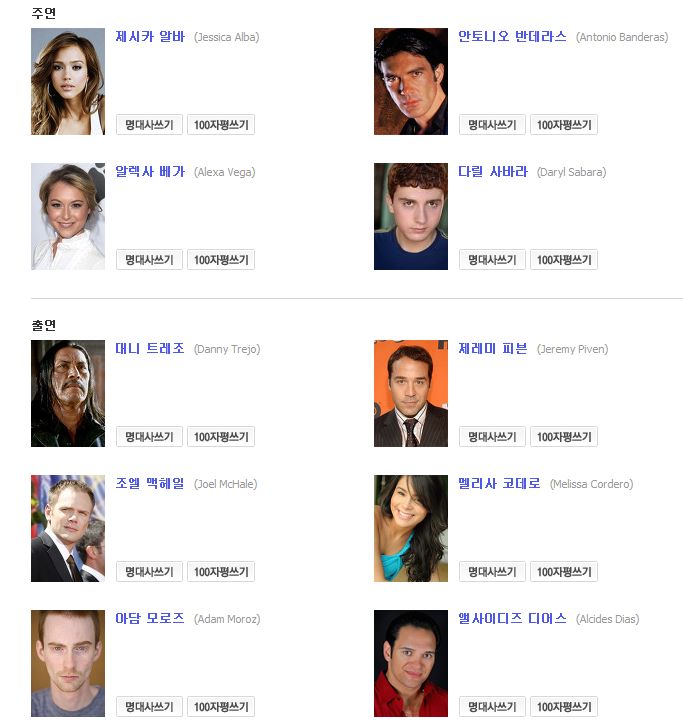
Task: Open Jeremy Piven's photo thumbnail
Action: pyautogui.click(x=411, y=394)
